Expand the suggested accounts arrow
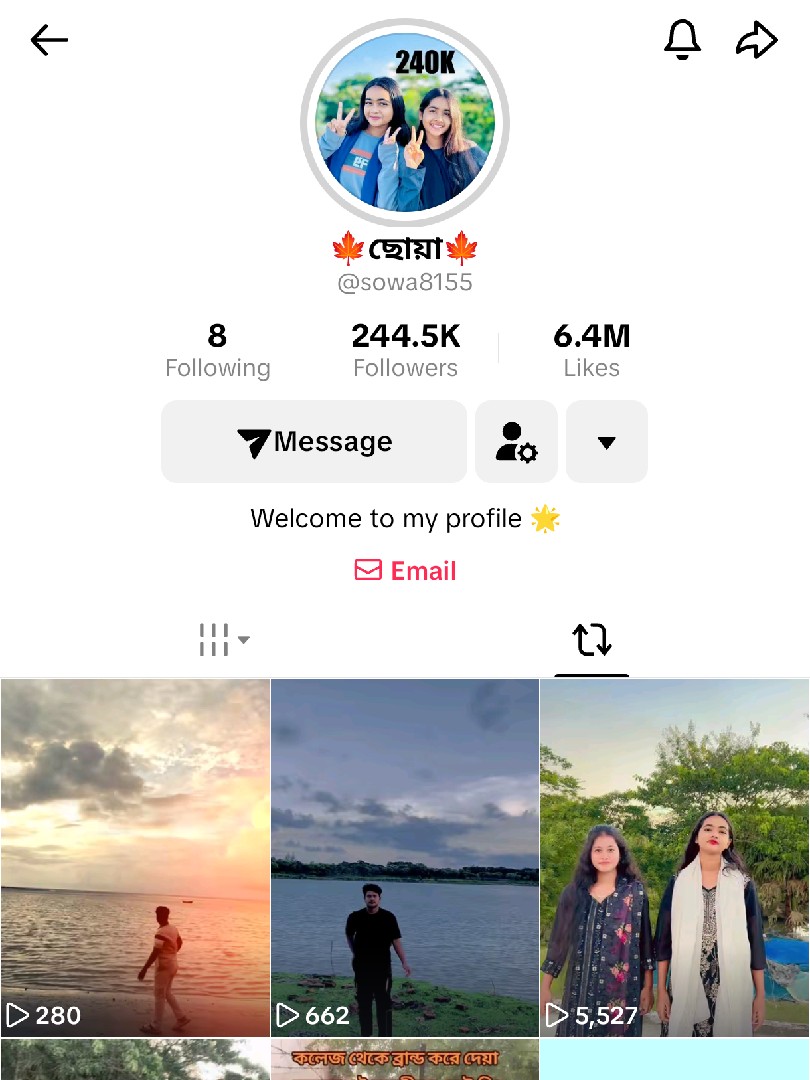810x1080 pixels. tap(606, 442)
